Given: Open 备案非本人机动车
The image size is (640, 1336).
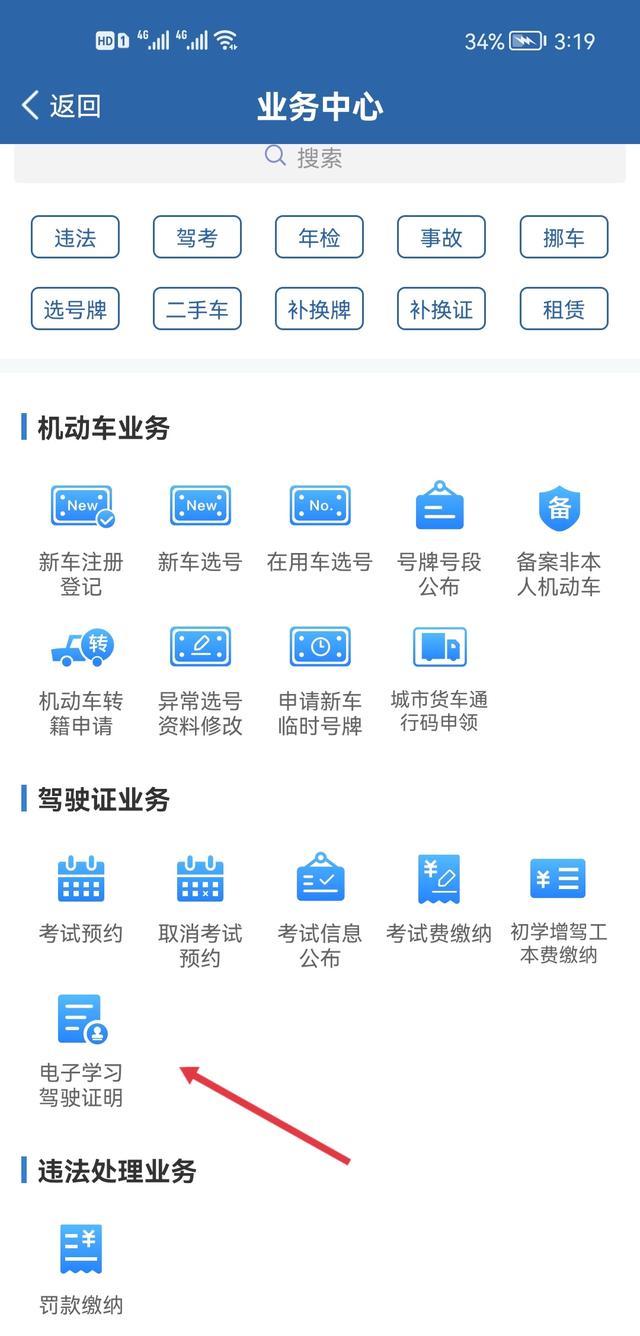Looking at the screenshot, I should click(559, 540).
